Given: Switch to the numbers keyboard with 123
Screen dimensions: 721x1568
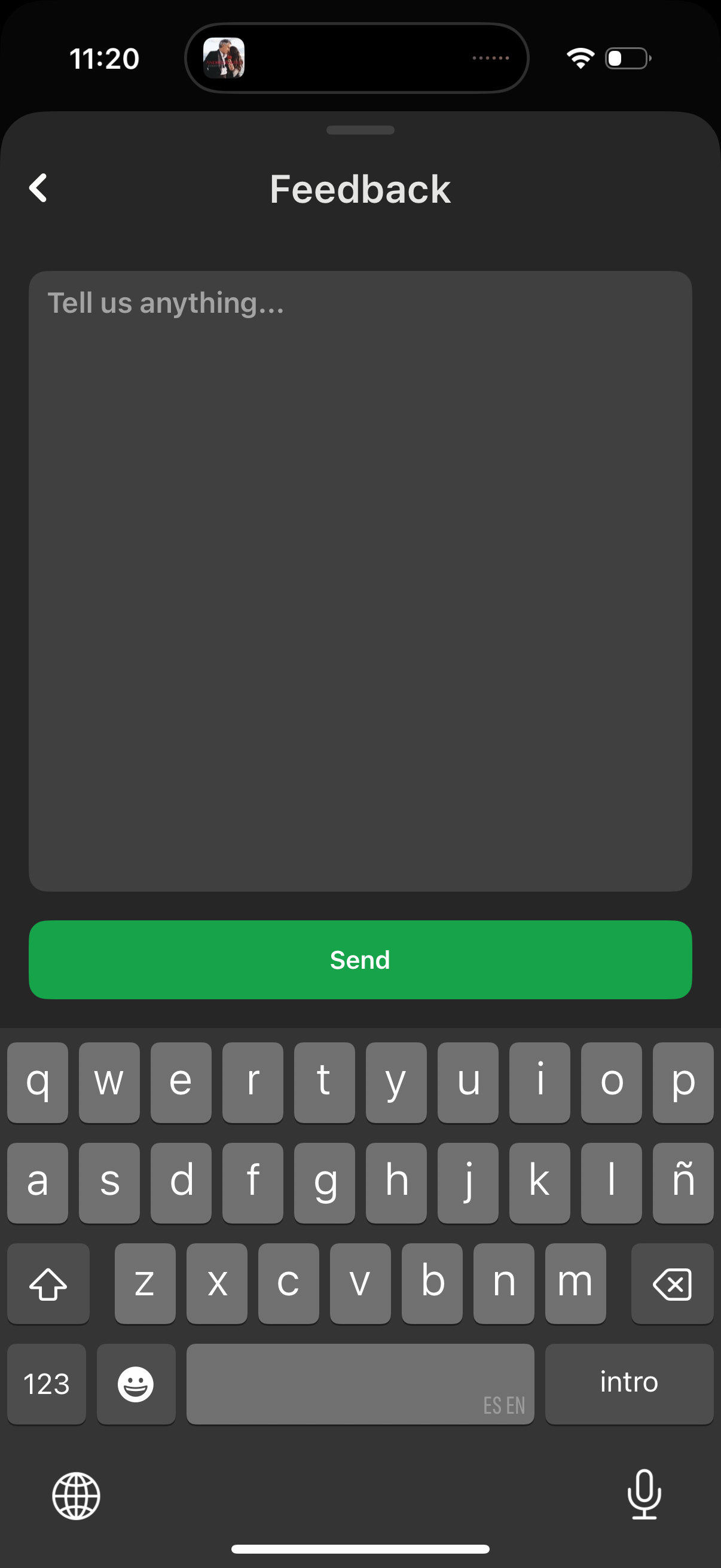Looking at the screenshot, I should coord(47,1383).
